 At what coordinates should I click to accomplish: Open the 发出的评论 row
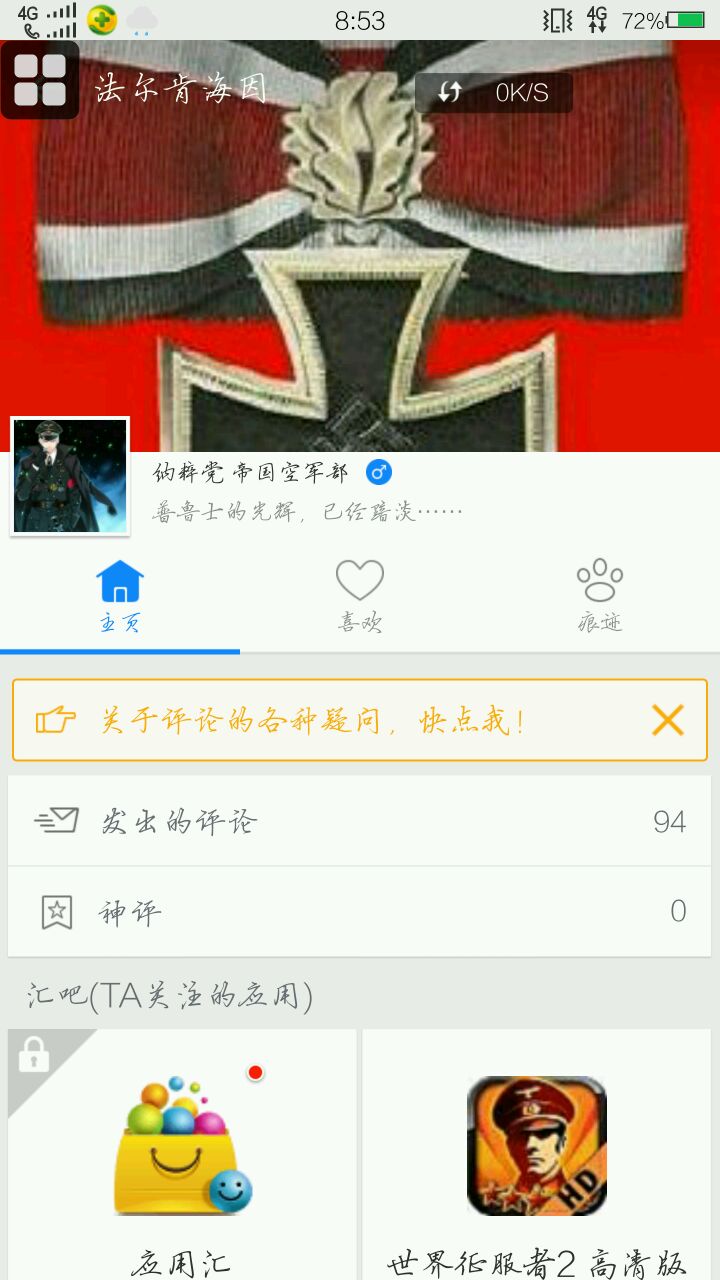tap(360, 822)
